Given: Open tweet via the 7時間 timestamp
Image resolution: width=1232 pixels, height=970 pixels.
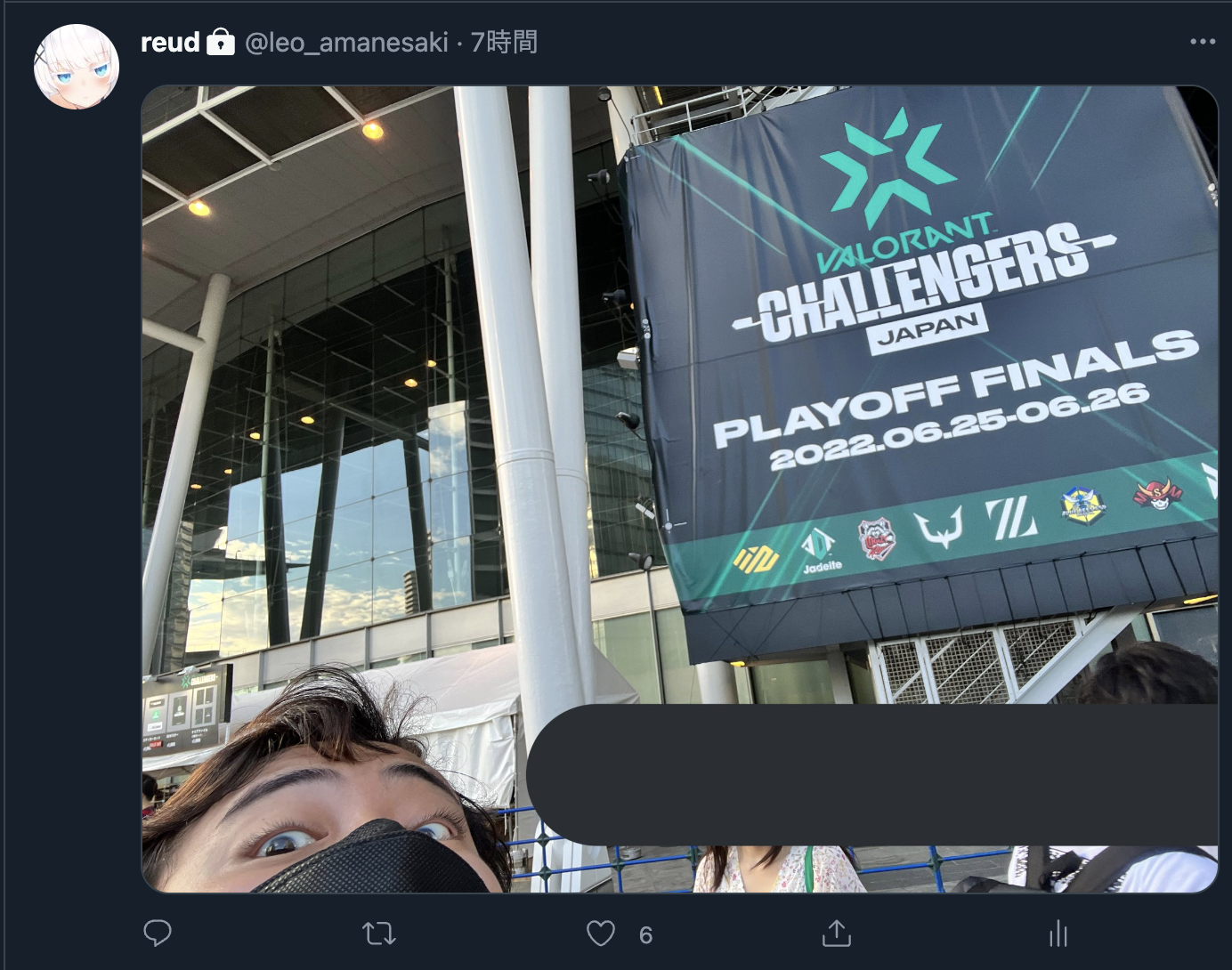Looking at the screenshot, I should [x=504, y=42].
